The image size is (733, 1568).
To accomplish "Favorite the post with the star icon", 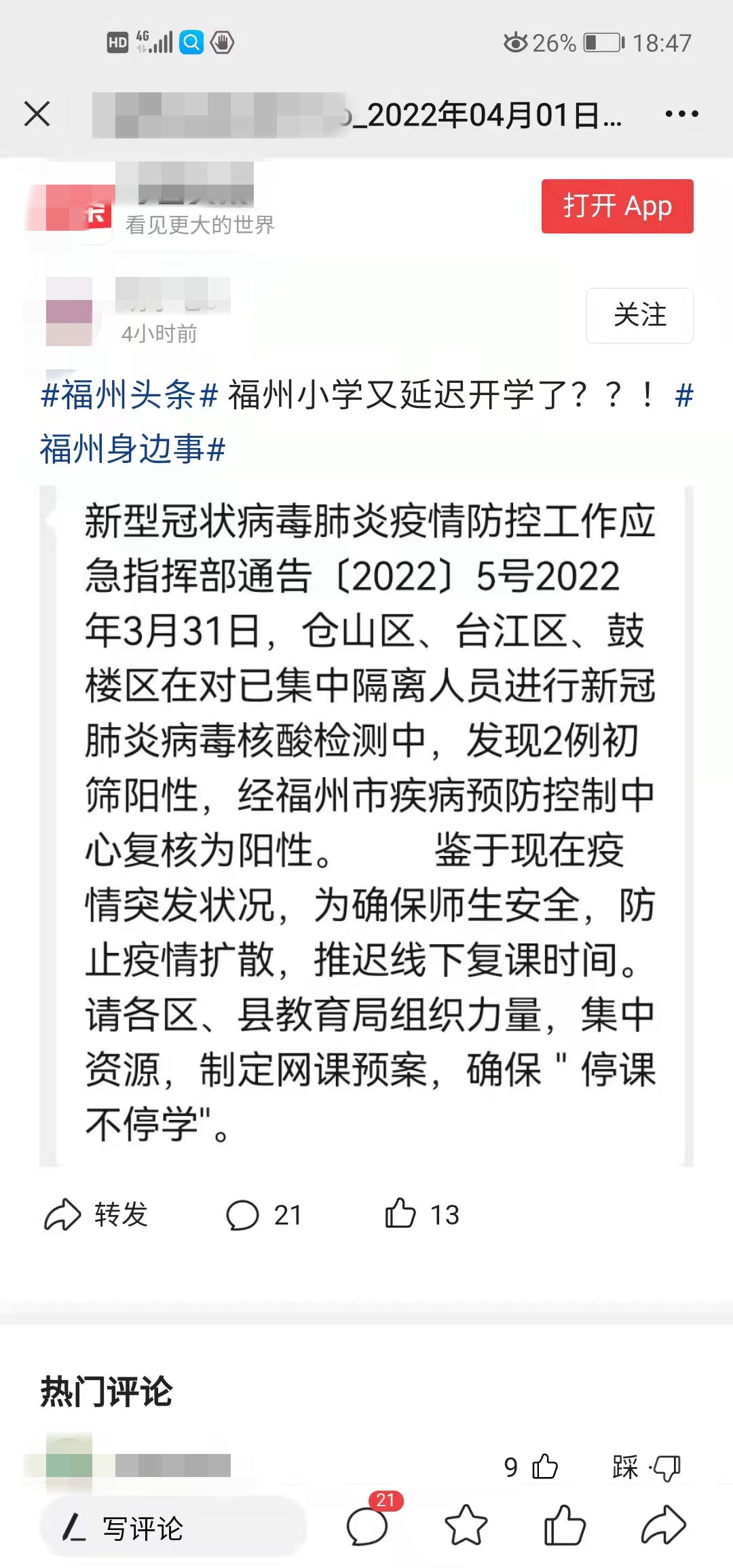I will (x=466, y=1525).
